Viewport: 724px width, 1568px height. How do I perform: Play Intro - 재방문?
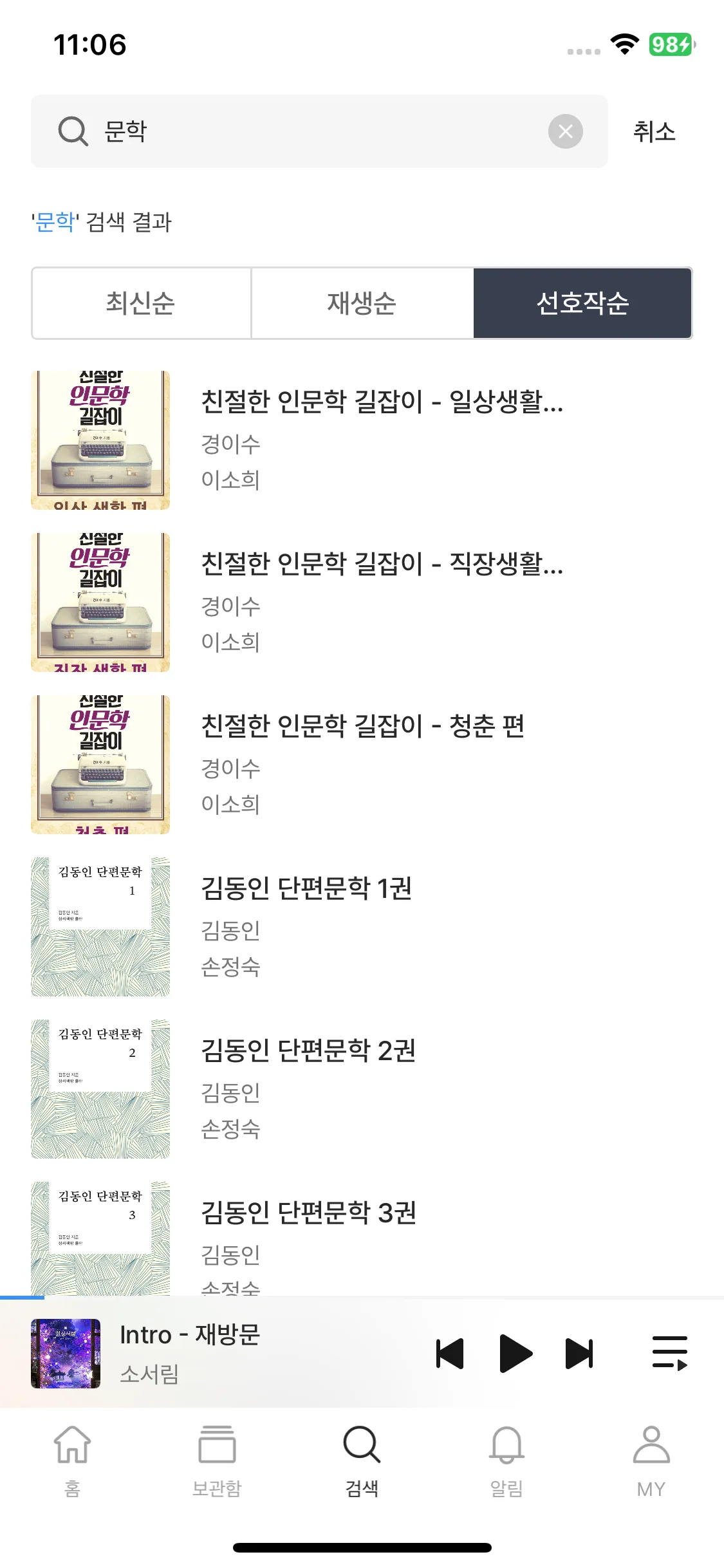pos(515,1353)
